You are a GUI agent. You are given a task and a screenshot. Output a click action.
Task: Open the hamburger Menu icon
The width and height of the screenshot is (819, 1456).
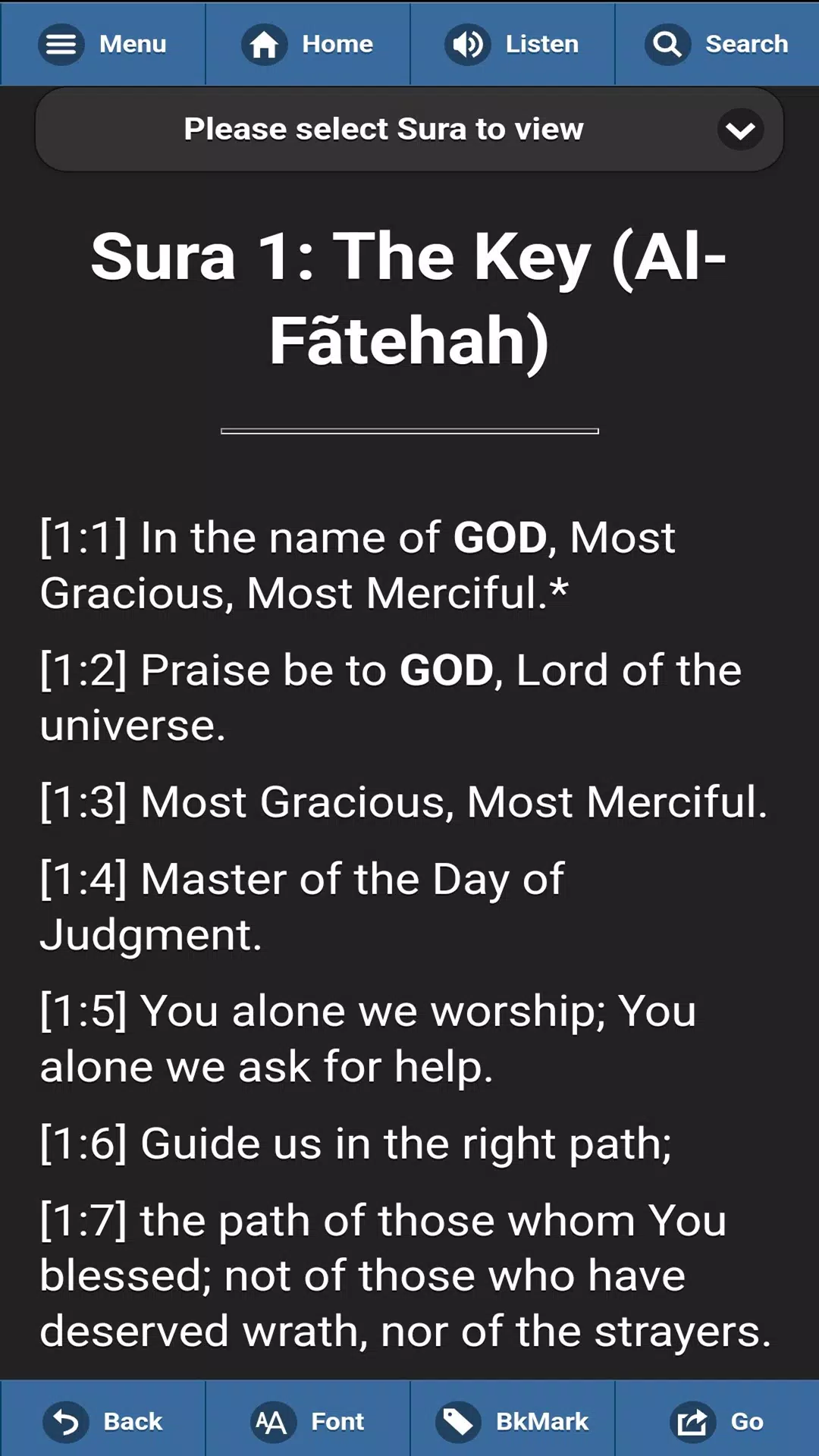(61, 44)
